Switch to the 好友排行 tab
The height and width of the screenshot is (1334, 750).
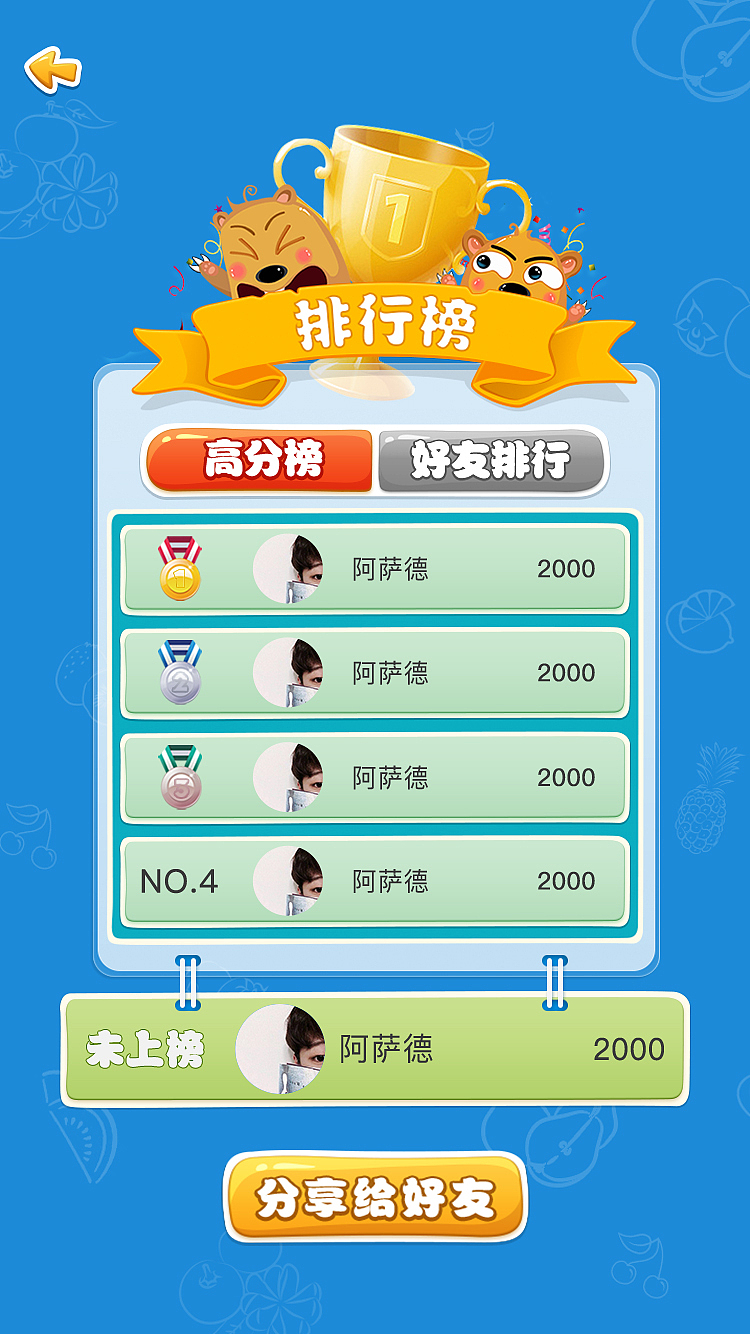pyautogui.click(x=491, y=461)
